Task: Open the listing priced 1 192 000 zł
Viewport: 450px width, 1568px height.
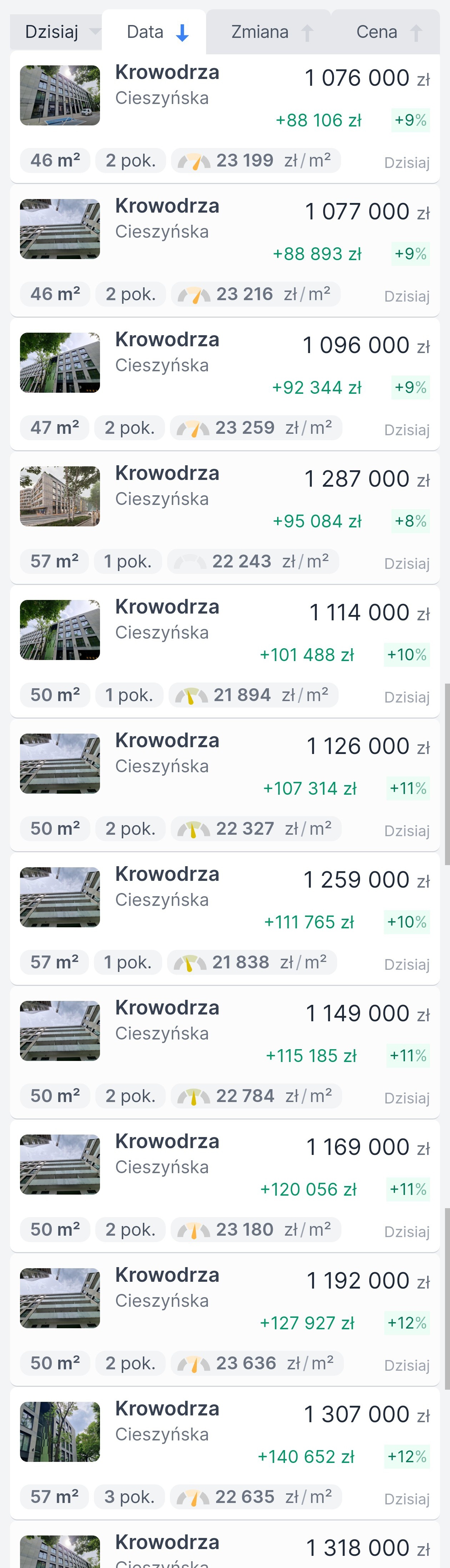Action: click(225, 1320)
